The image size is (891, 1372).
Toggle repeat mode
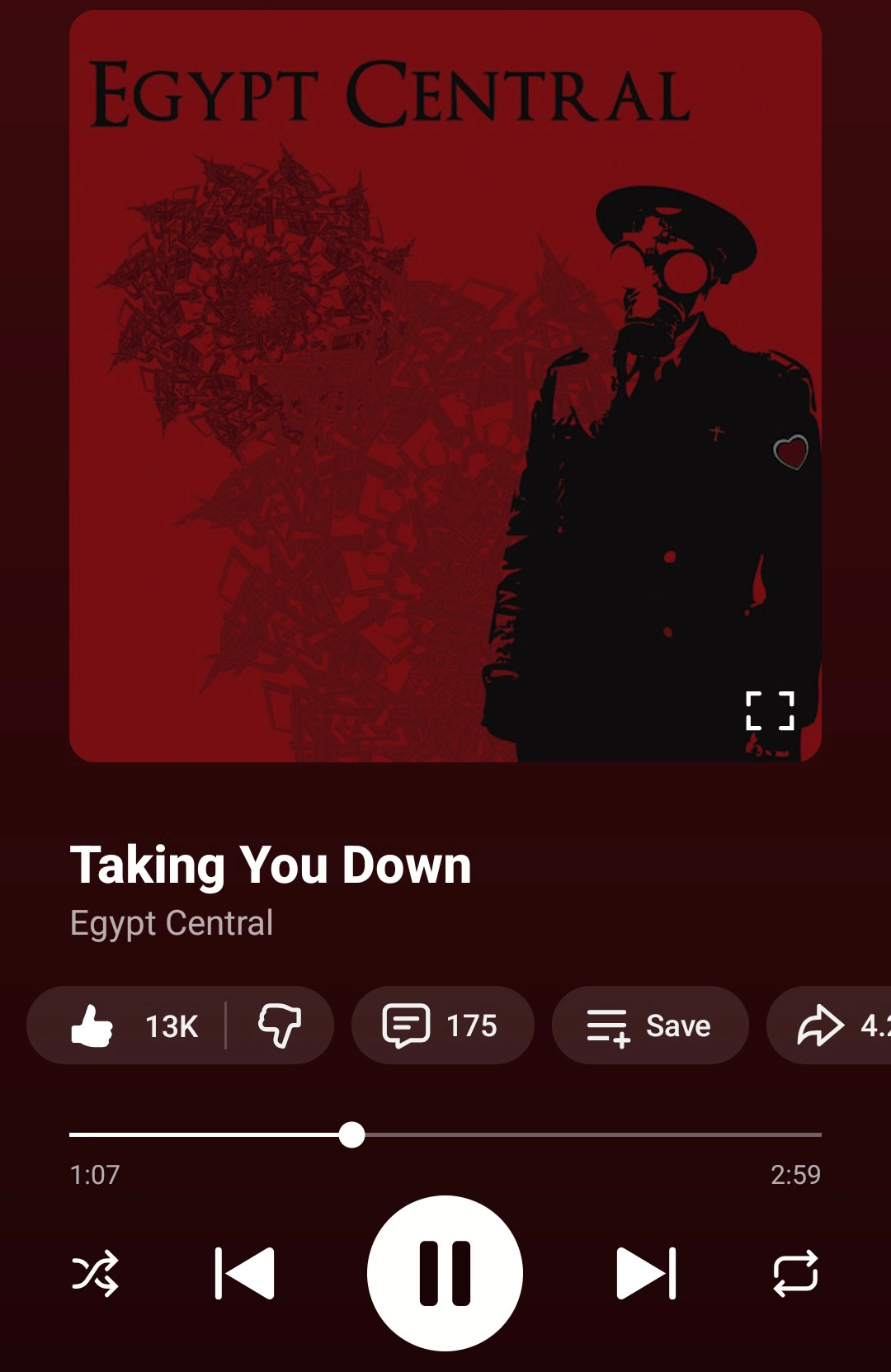point(794,1273)
